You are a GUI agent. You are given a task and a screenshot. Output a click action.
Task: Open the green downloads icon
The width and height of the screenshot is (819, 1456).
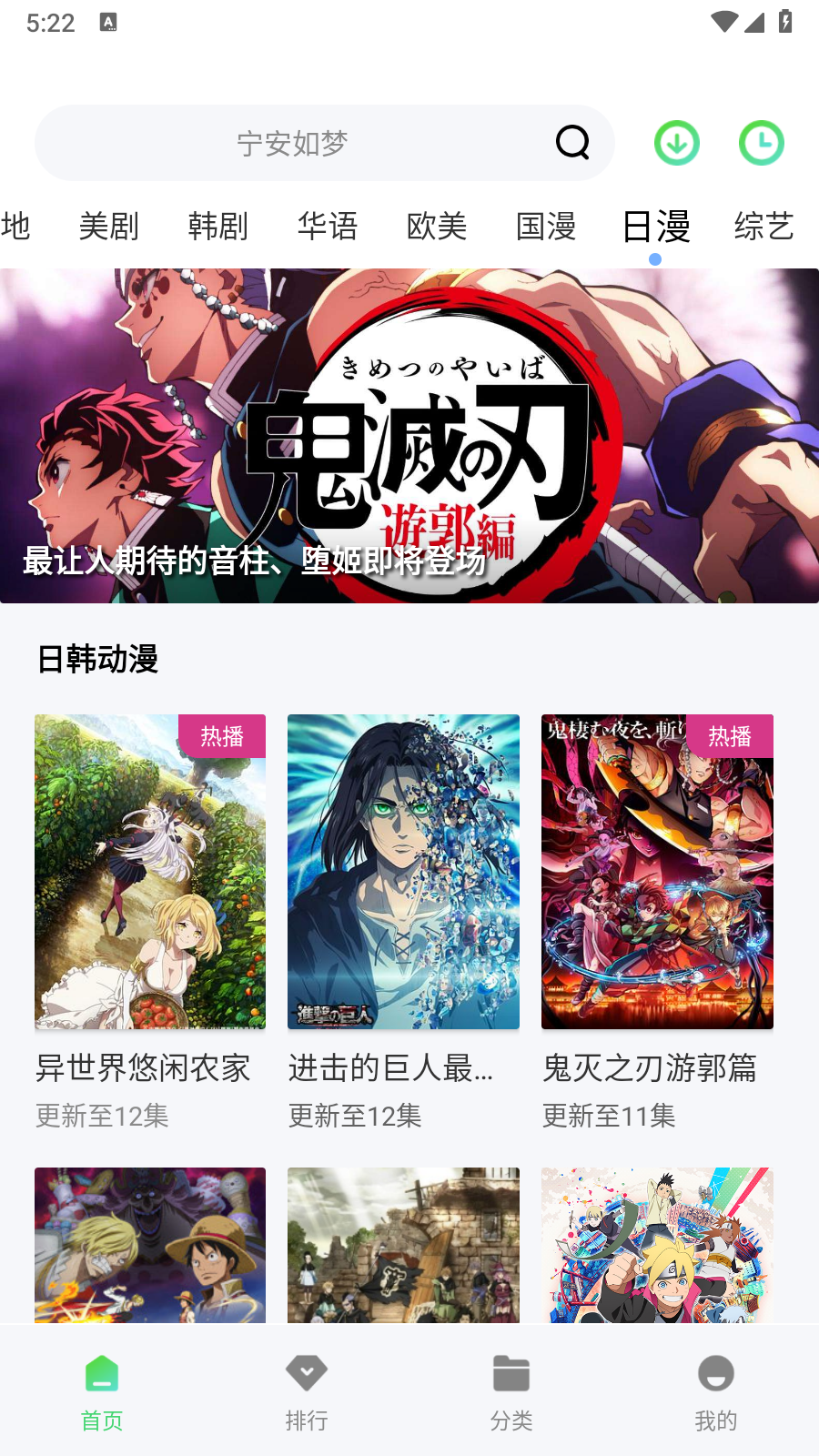677,143
